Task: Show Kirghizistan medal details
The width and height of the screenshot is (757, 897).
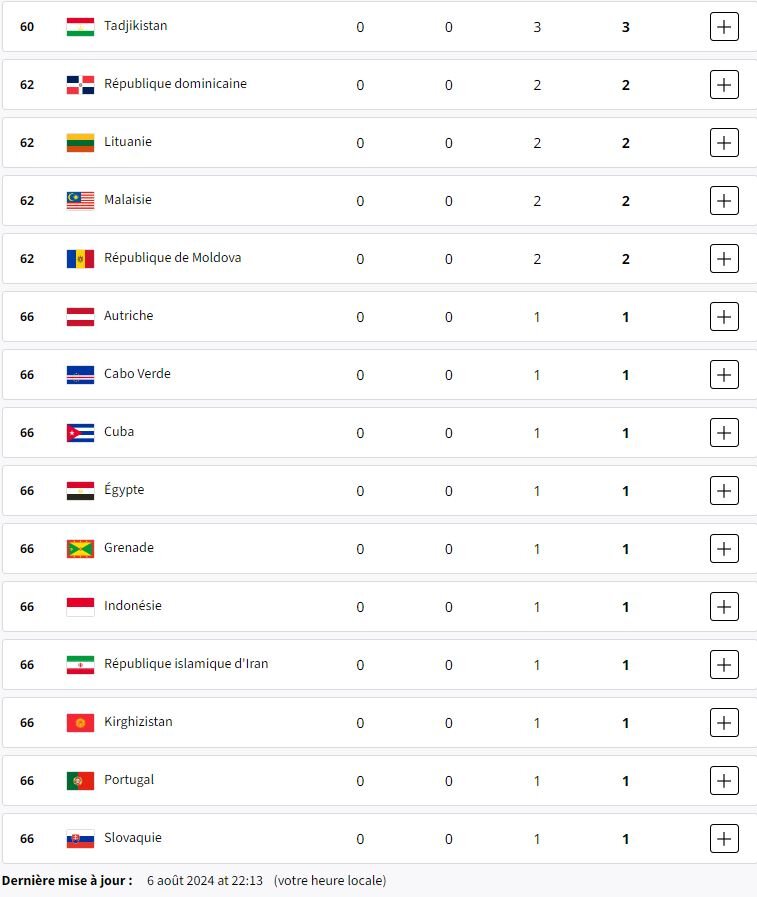Action: pos(724,723)
